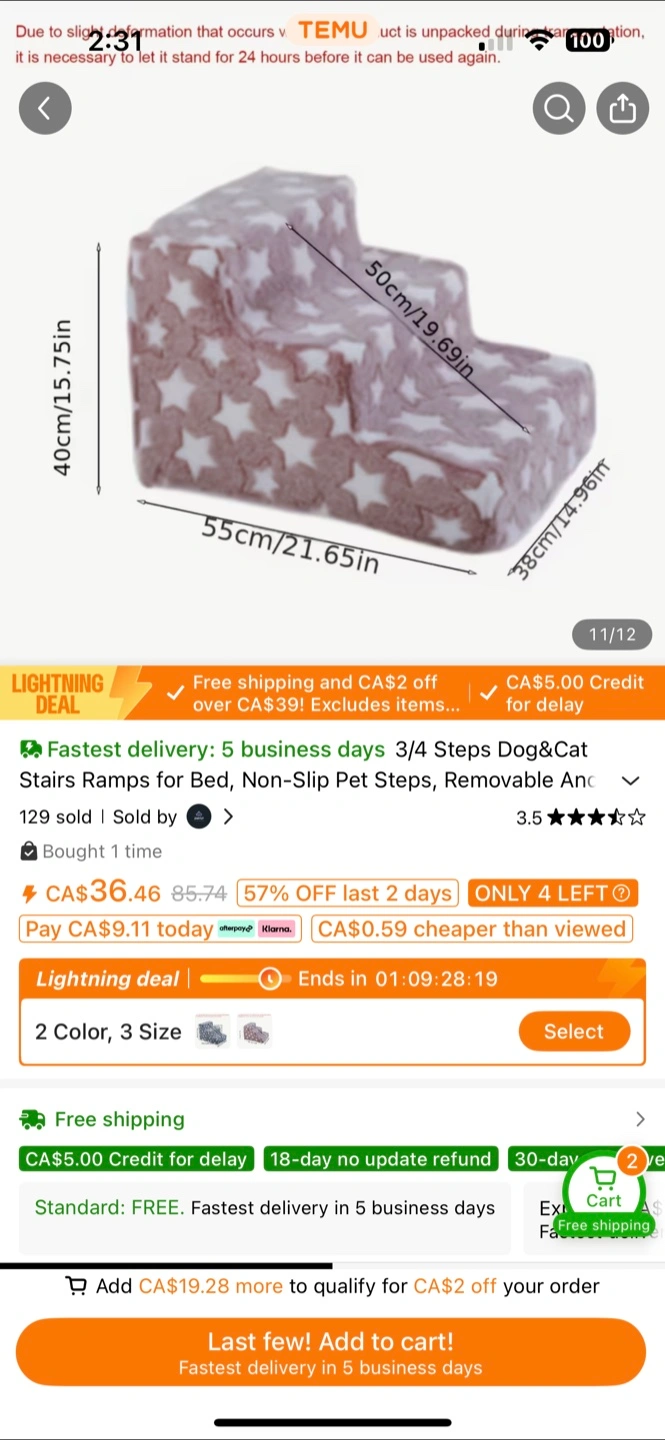Viewport: 665px width, 1440px height.
Task: Open the Free shipping details
Action: tap(332, 1119)
